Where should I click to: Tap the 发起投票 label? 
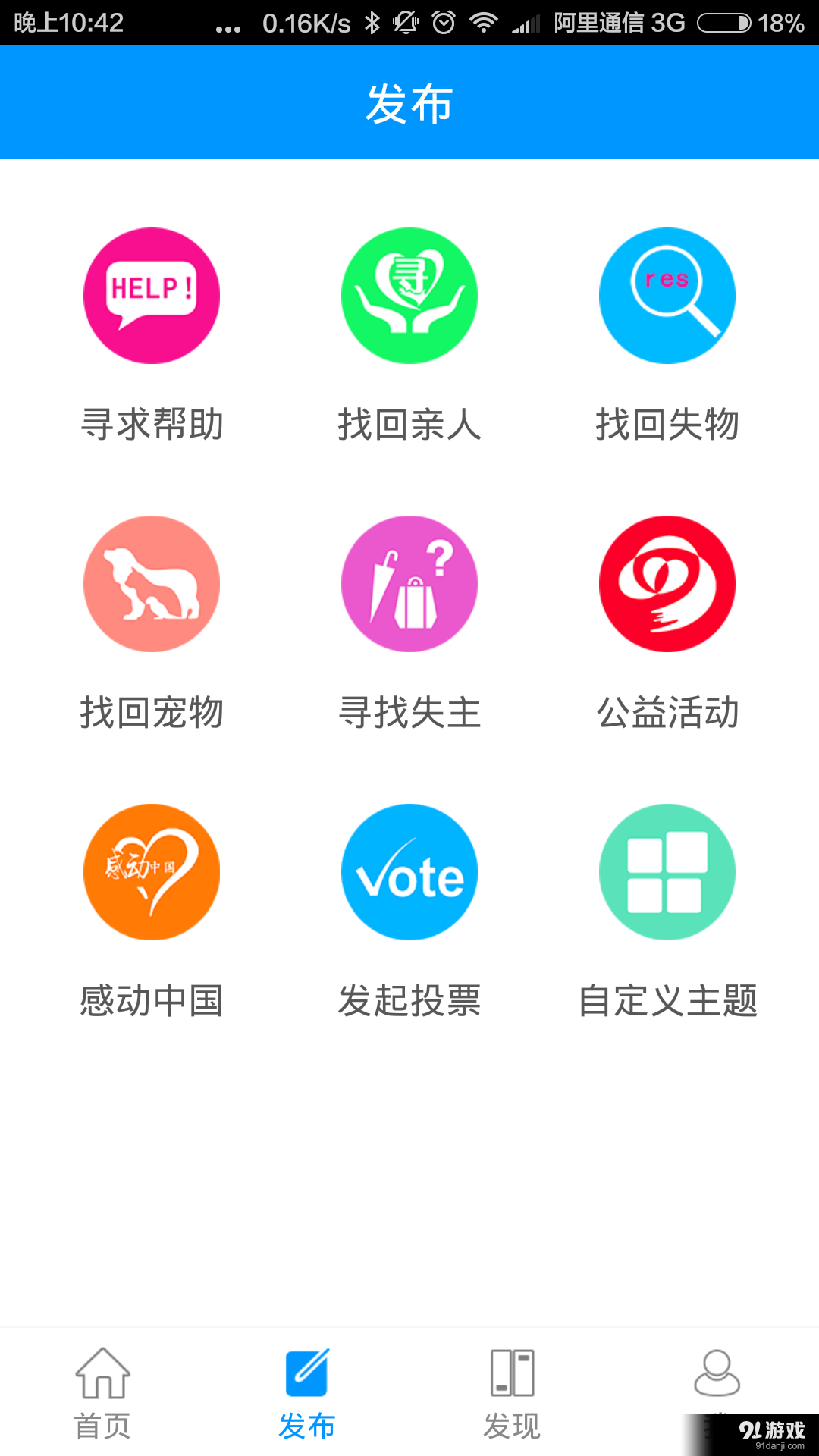click(409, 1001)
